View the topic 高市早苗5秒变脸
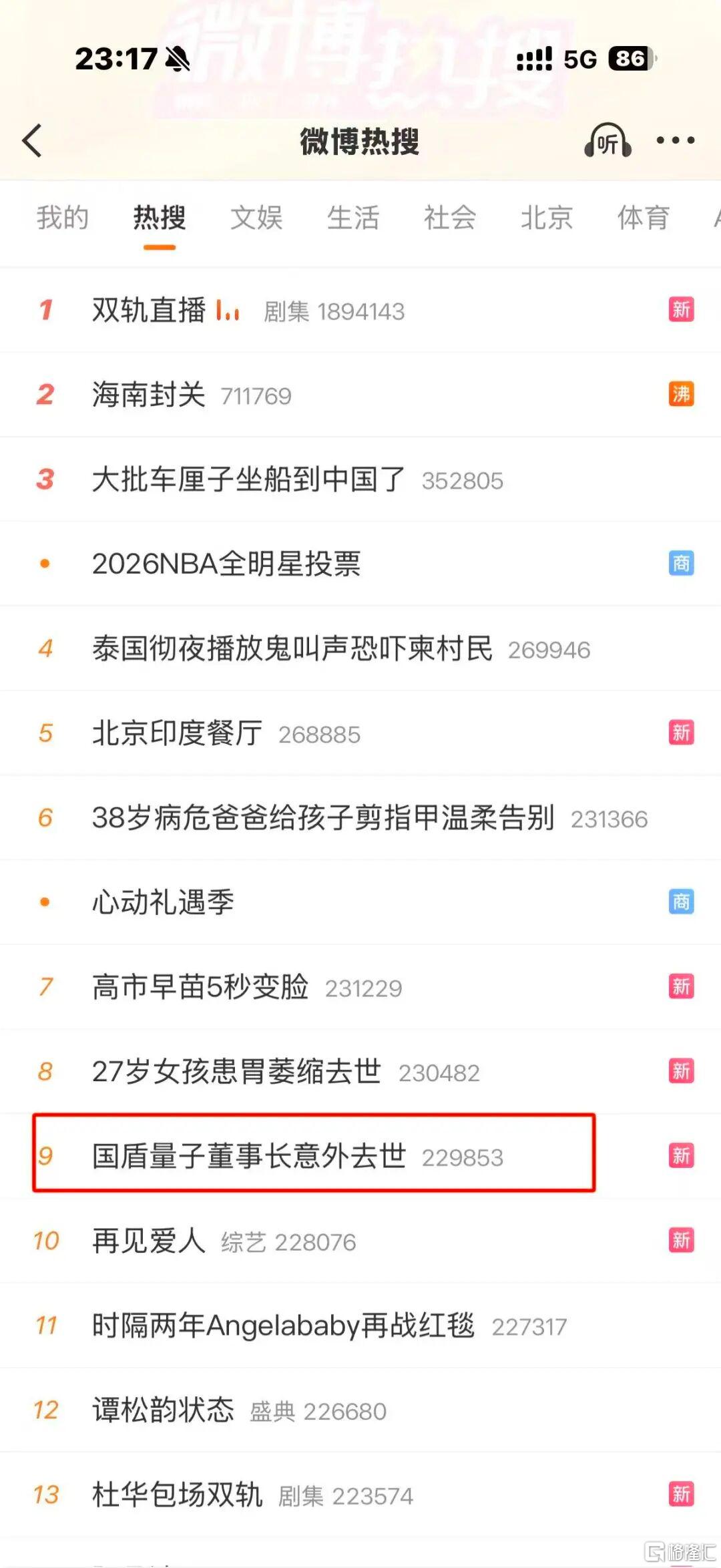 200,987
